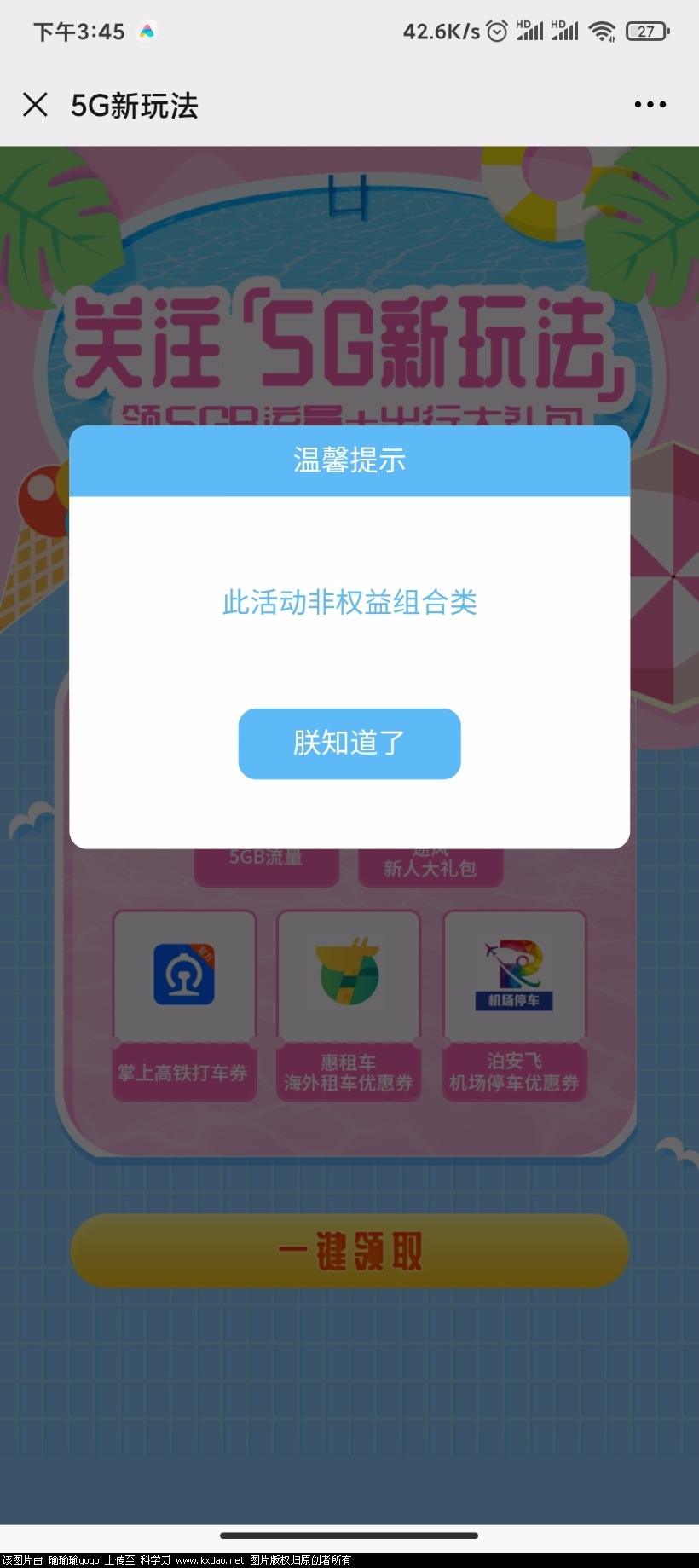Open the more options ellipsis menu
699x1568 pixels.
649,104
